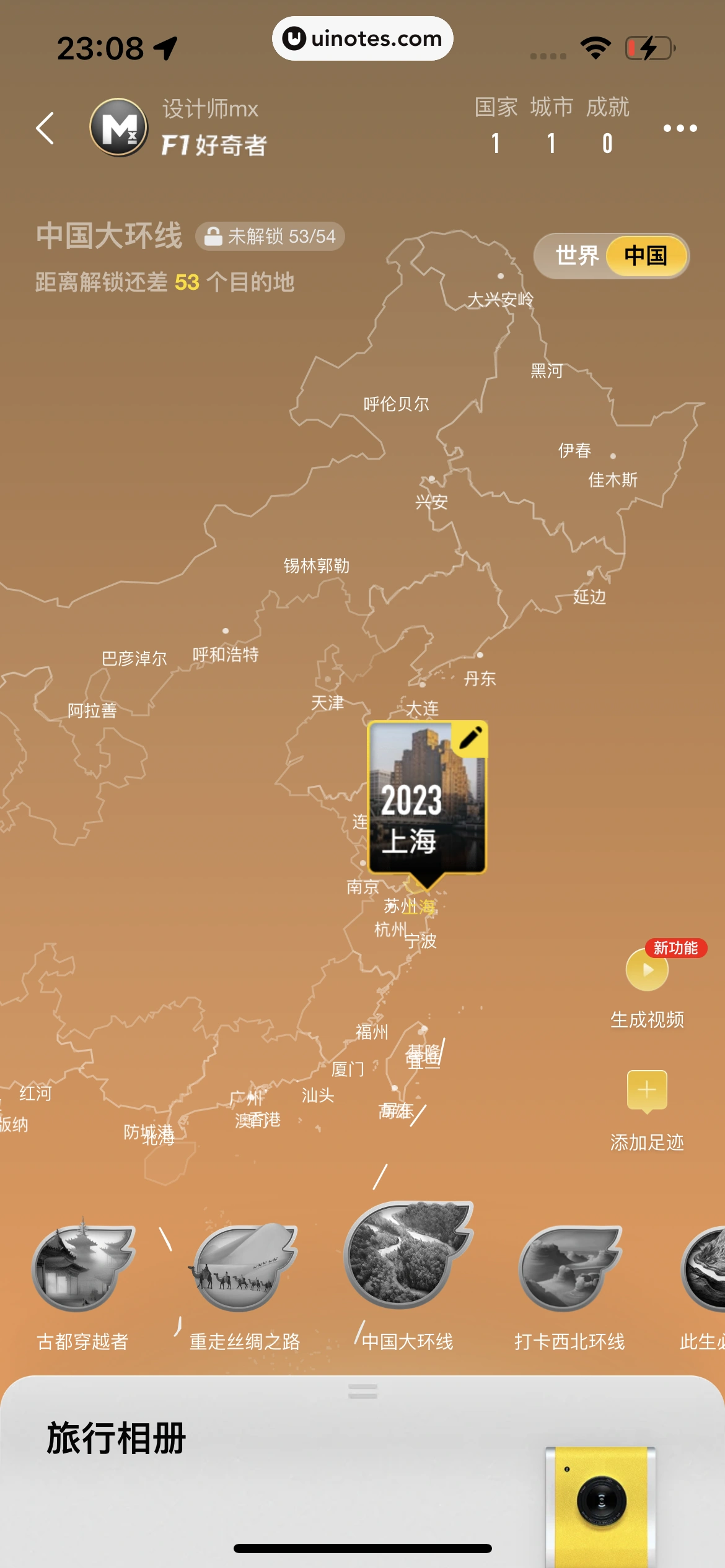The image size is (725, 1568).
Task: Open the 旅行相册 panel
Action: (x=116, y=1438)
